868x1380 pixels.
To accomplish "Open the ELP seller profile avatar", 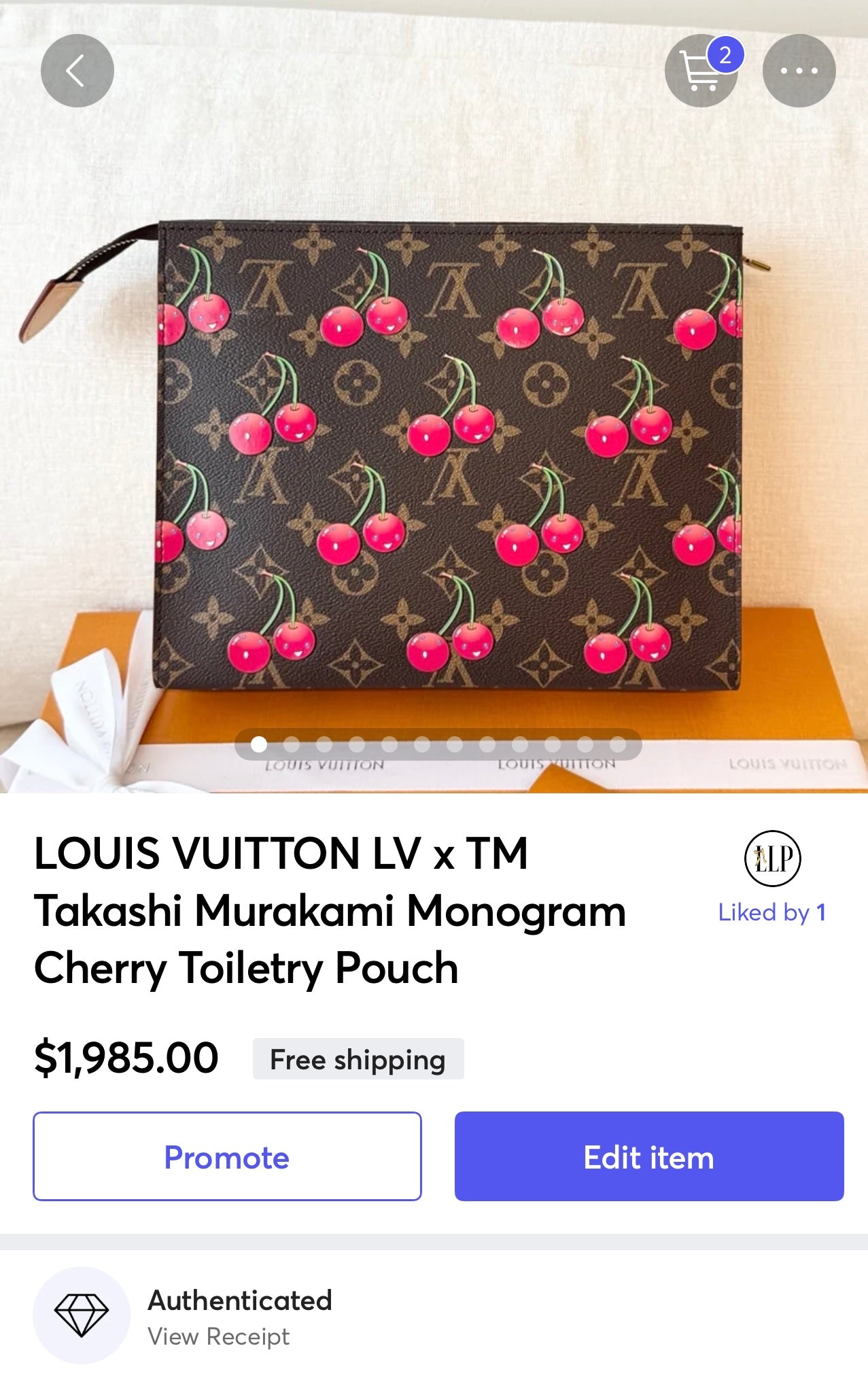I will [773, 858].
